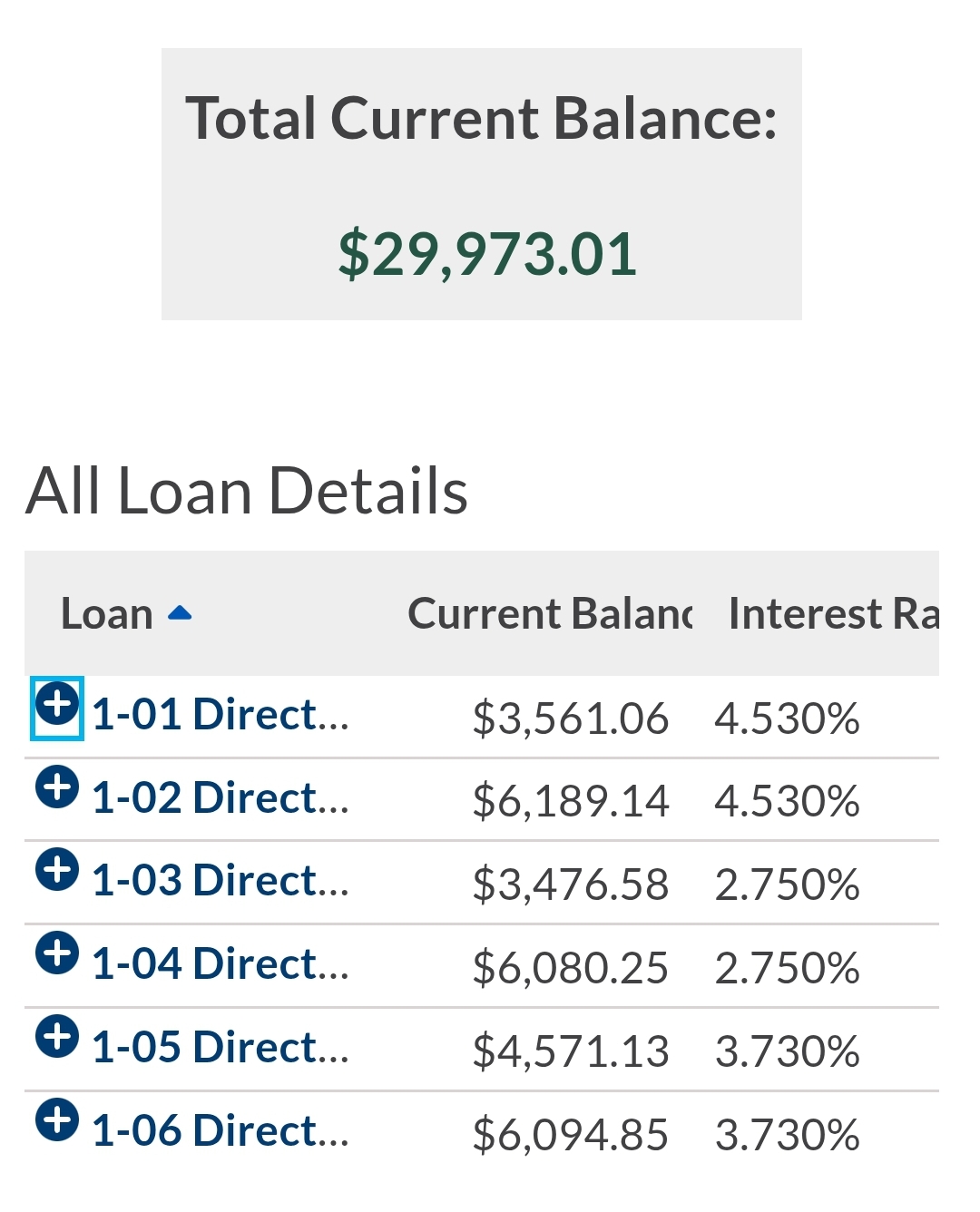Screen dimensions: 980x1212
Task: Sort by Interest Rate column header
Action: coord(832,614)
